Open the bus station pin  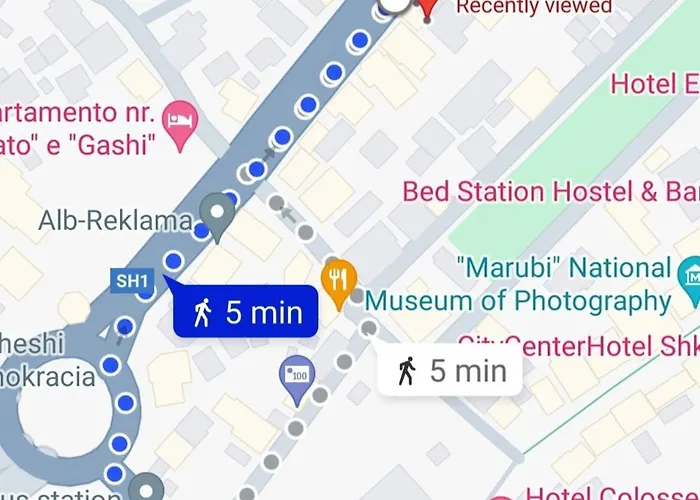150,489
